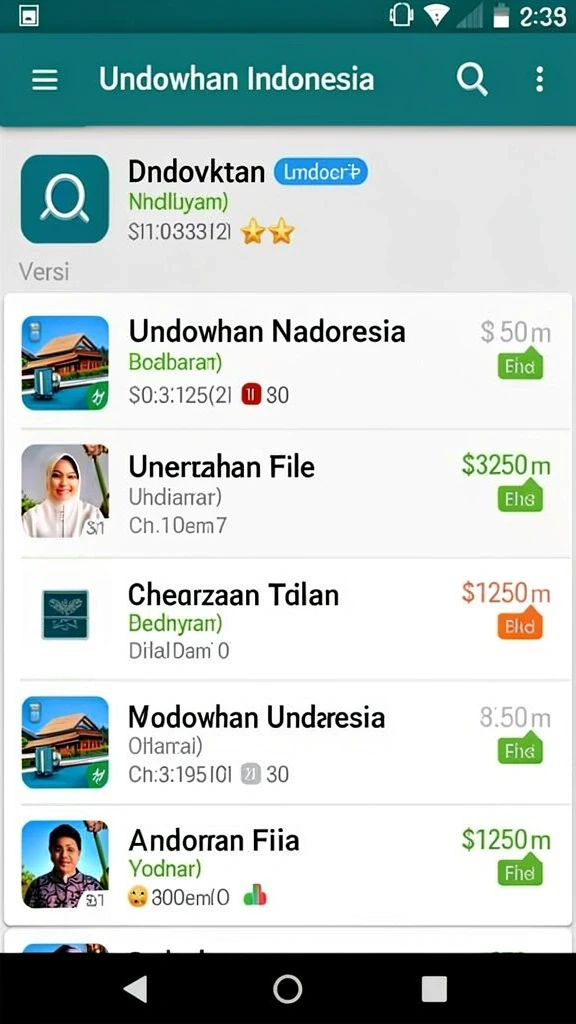
Task: Tap the green button under $3250m
Action: coord(520,496)
